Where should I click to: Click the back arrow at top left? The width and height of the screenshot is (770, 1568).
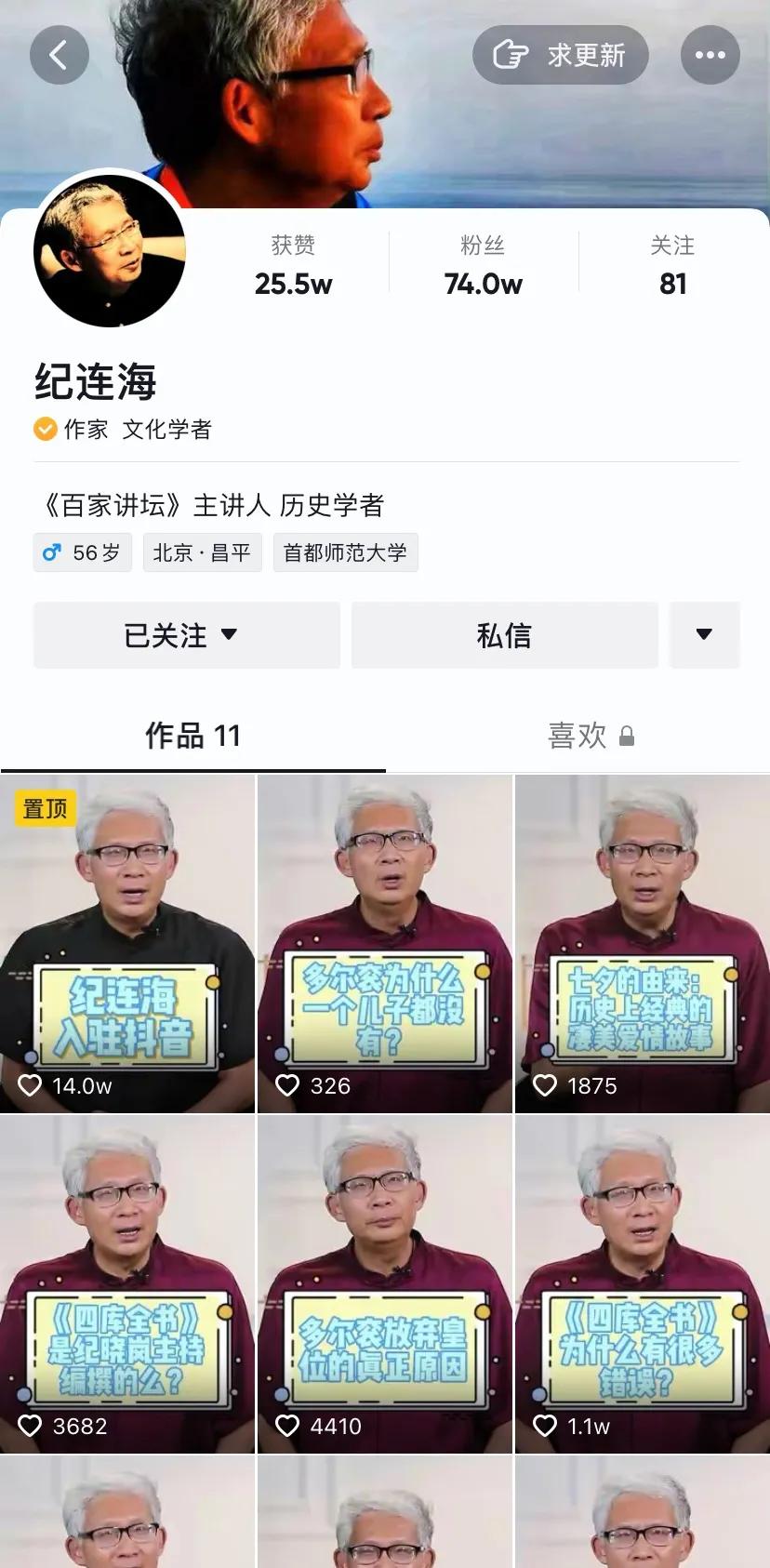tap(60, 54)
